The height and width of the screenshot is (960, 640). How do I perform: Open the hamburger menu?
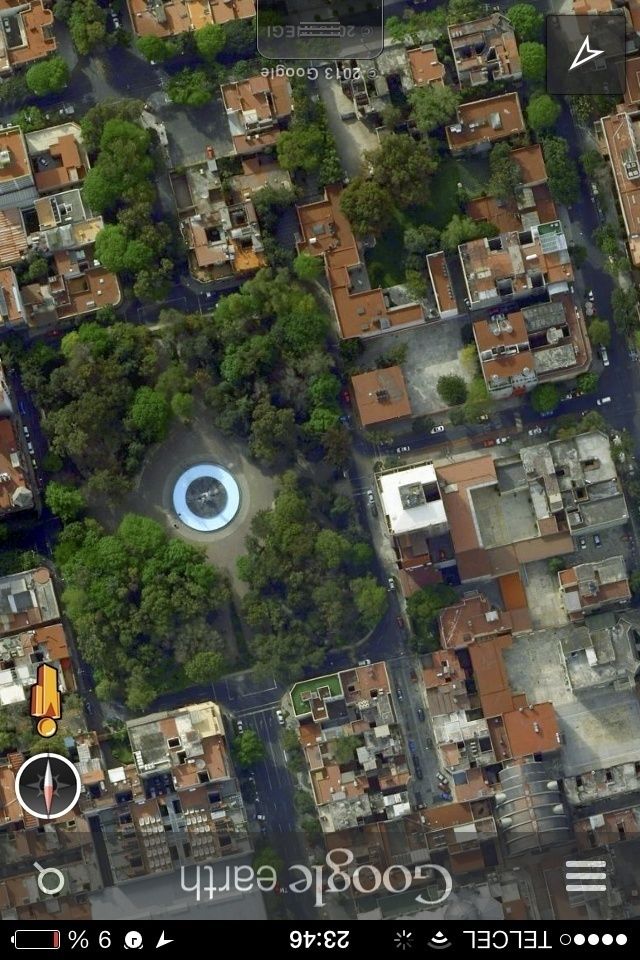click(586, 876)
